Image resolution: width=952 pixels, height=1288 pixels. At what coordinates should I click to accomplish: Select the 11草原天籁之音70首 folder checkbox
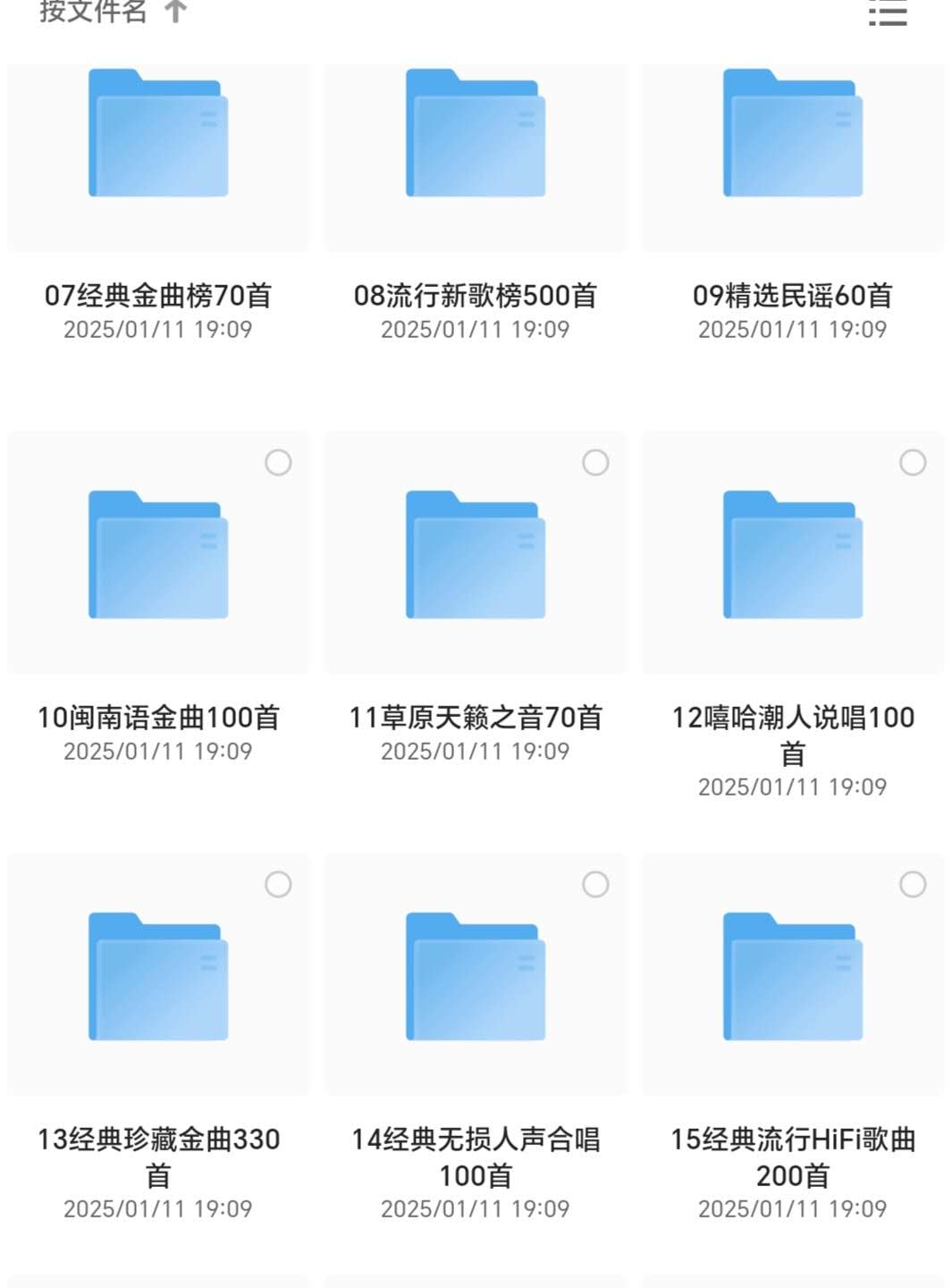595,463
